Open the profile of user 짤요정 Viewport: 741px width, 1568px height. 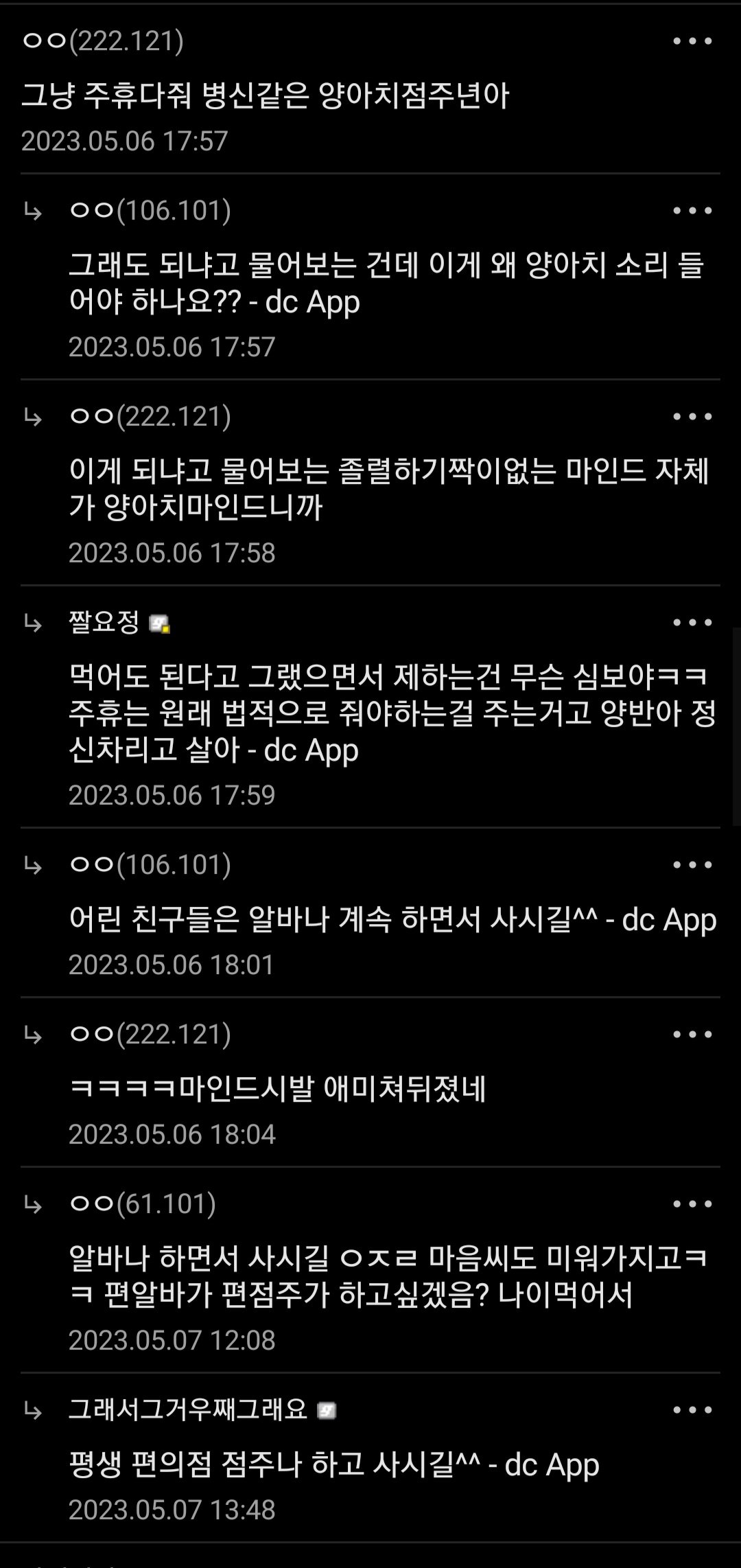tap(104, 623)
